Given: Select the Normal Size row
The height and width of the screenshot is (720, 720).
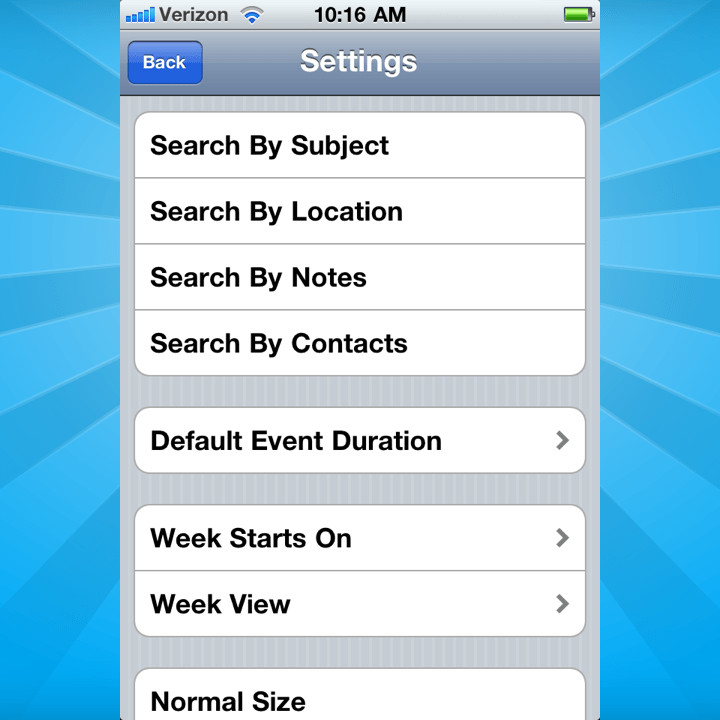Looking at the screenshot, I should [359, 699].
